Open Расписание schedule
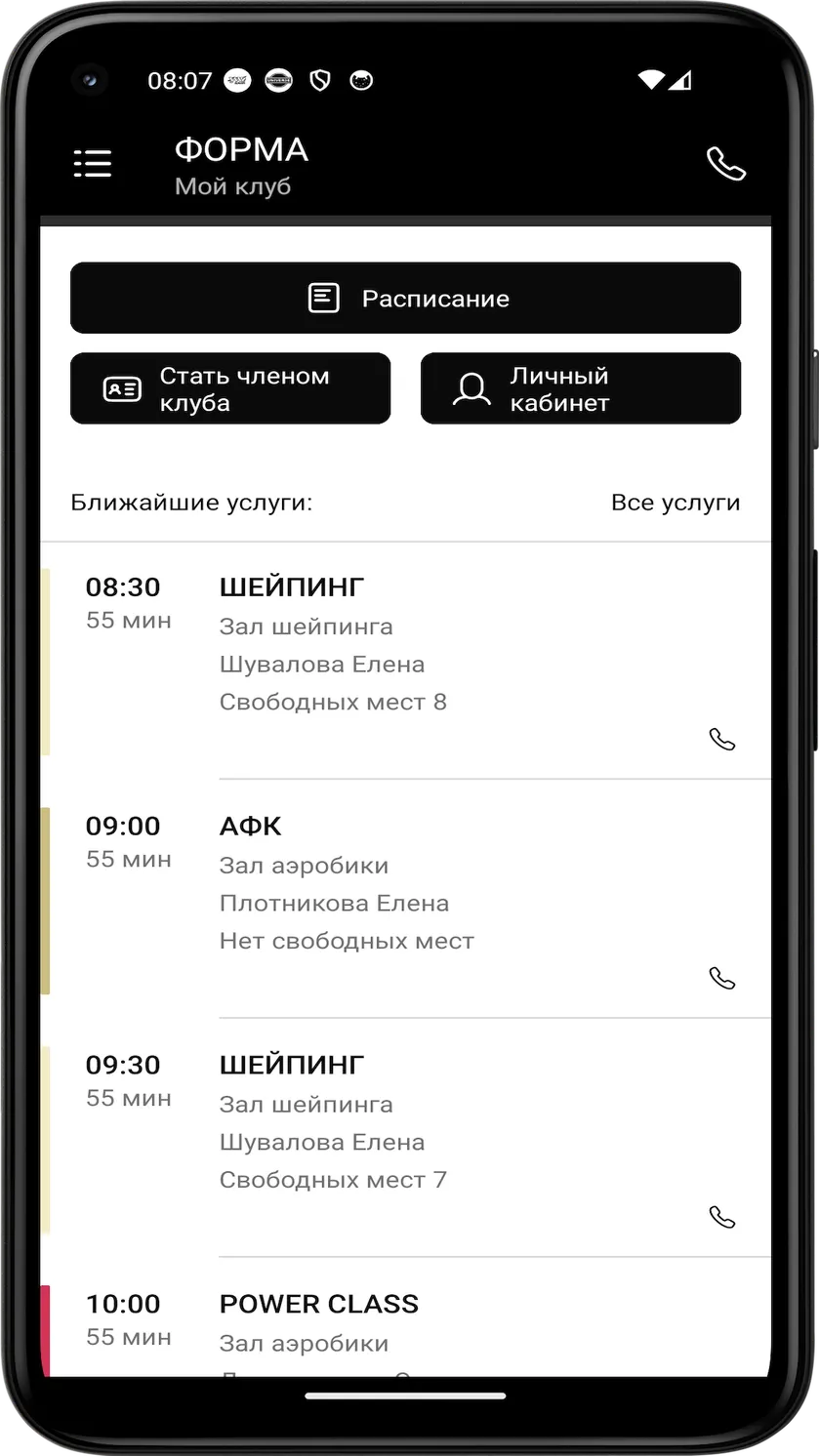The width and height of the screenshot is (819, 1456). pos(405,298)
